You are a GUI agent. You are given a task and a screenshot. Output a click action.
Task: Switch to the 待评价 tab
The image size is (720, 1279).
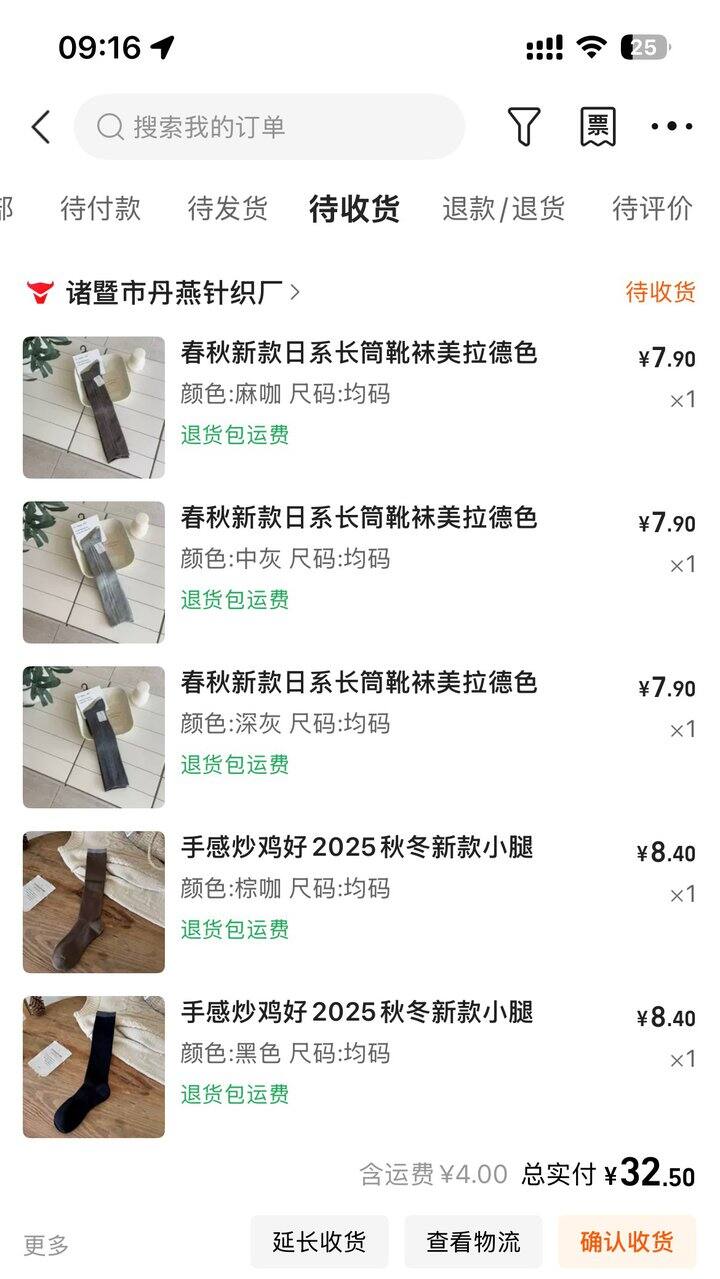(x=652, y=208)
